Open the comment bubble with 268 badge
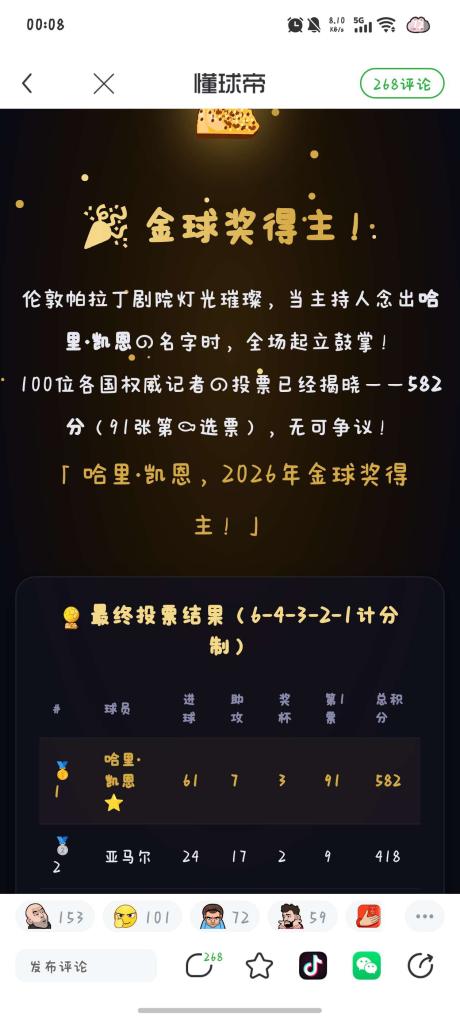This screenshot has width=460, height=1022. [x=202, y=965]
